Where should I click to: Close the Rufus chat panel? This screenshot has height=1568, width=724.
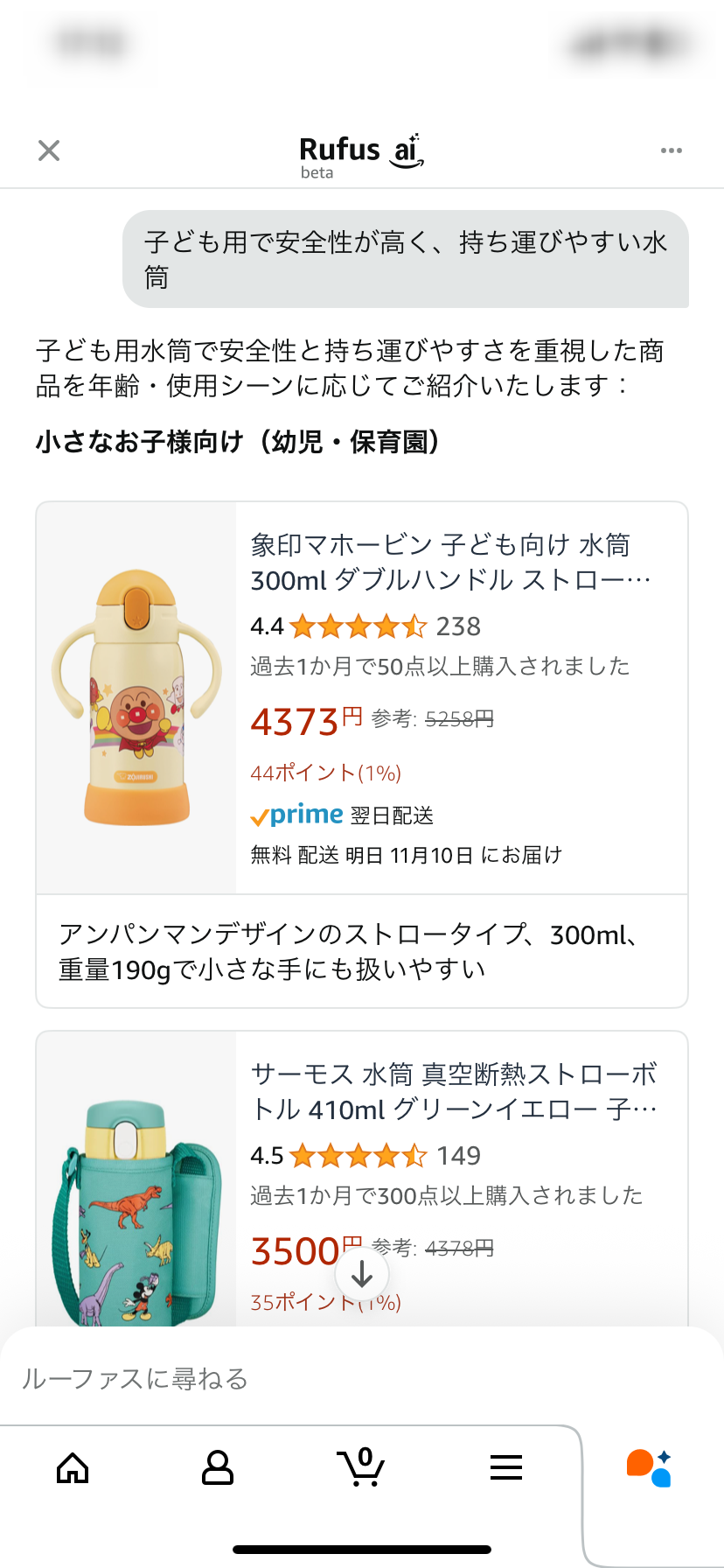click(49, 150)
